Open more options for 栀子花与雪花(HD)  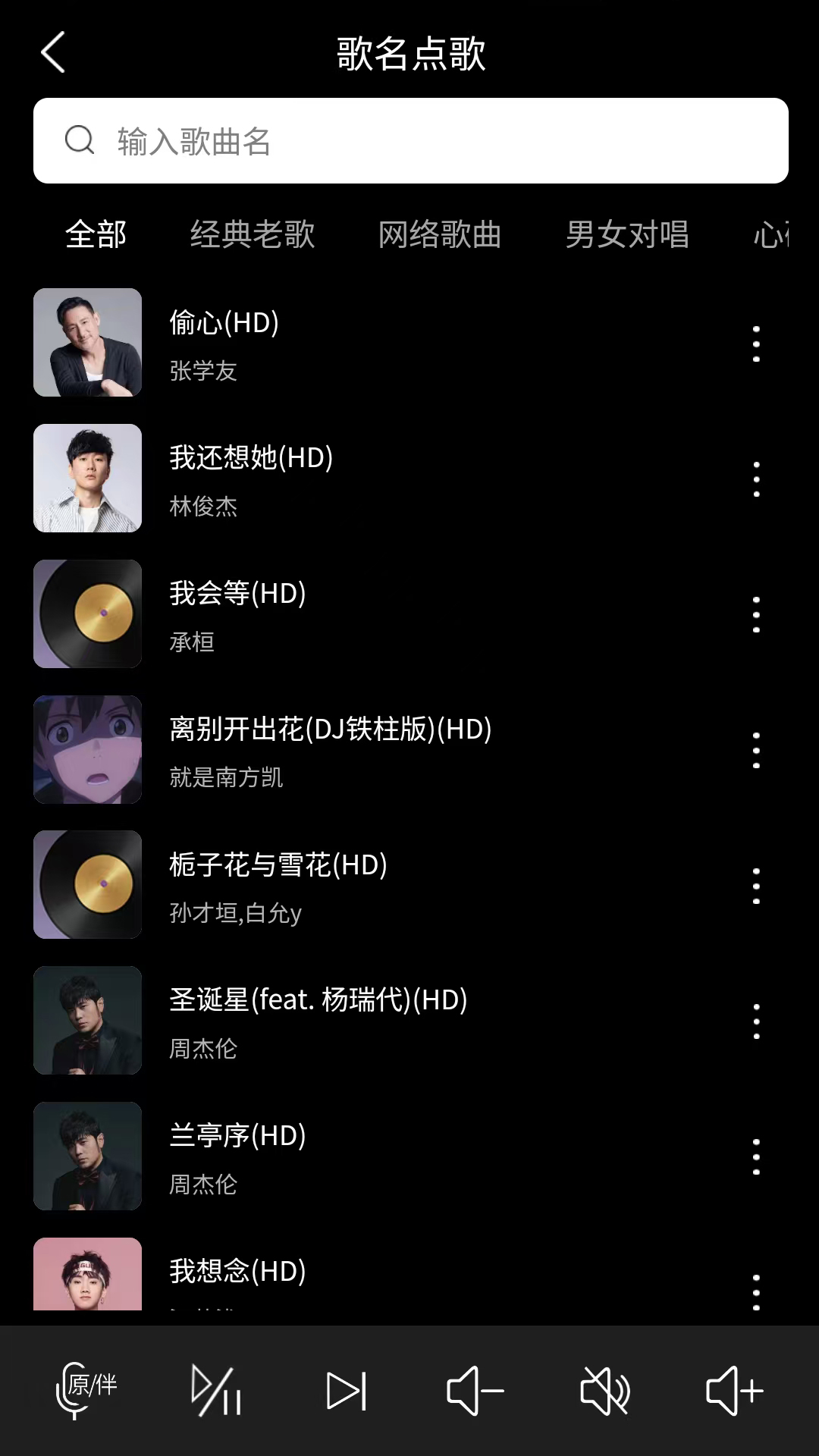(x=756, y=886)
